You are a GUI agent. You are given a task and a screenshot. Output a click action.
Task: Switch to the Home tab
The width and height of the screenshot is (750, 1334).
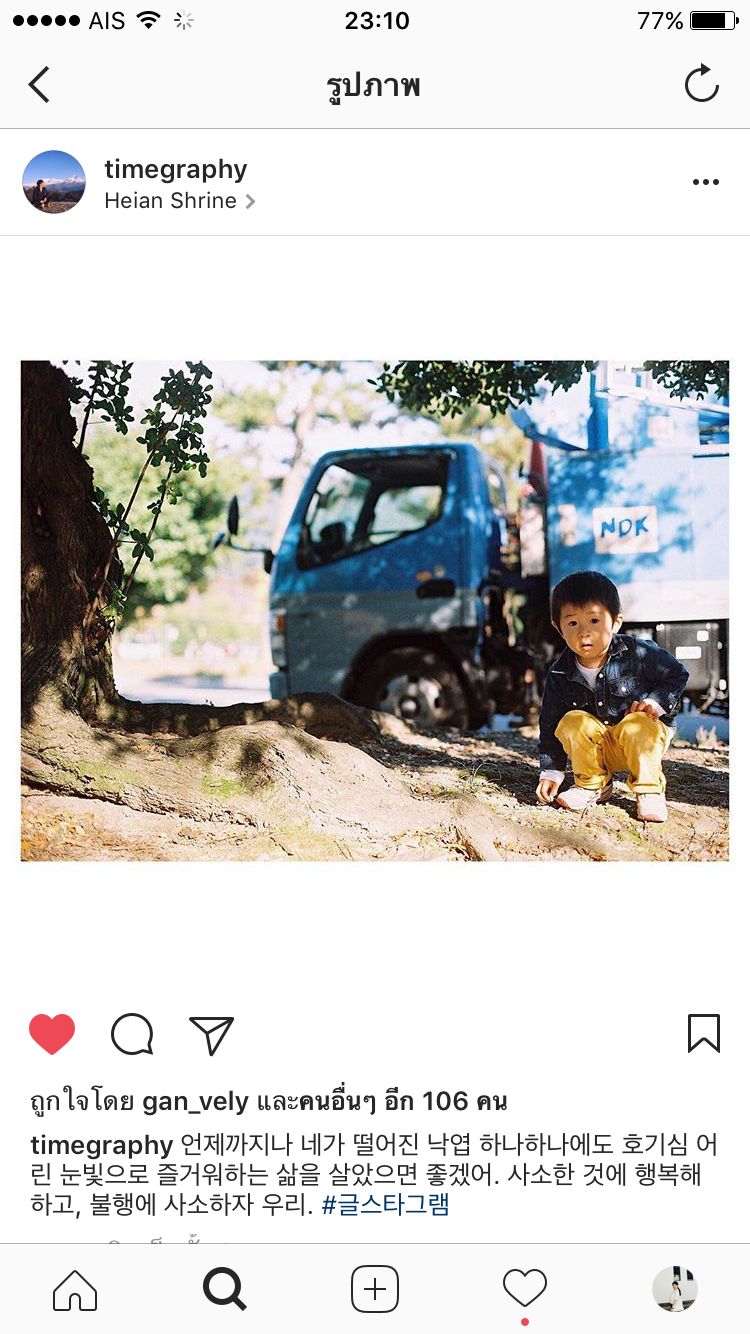click(75, 1290)
